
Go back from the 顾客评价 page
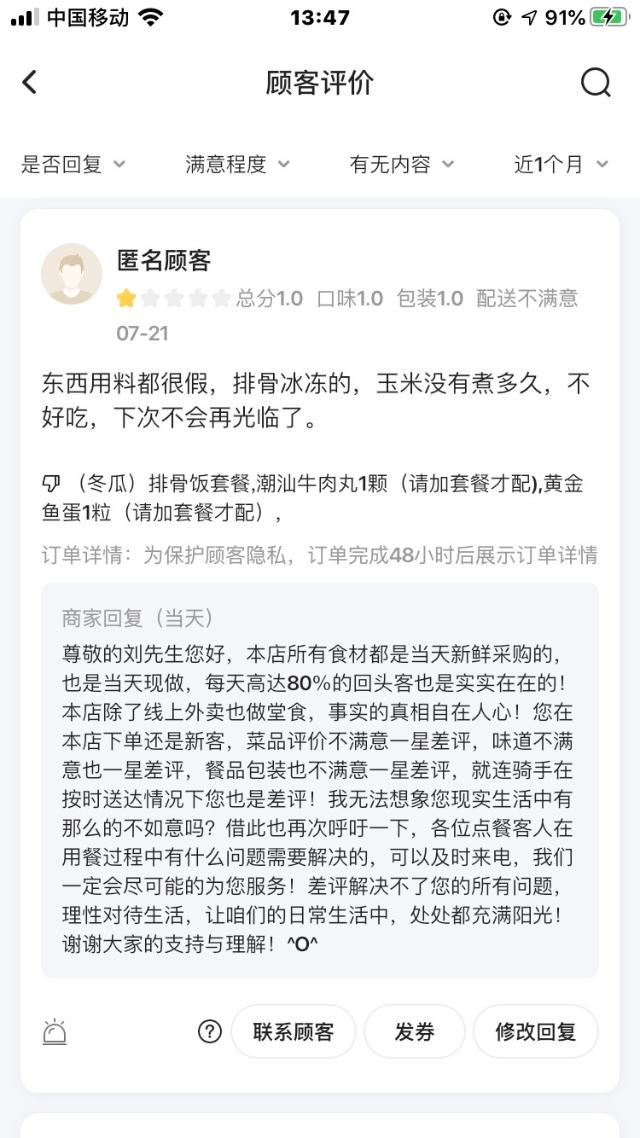click(29, 82)
